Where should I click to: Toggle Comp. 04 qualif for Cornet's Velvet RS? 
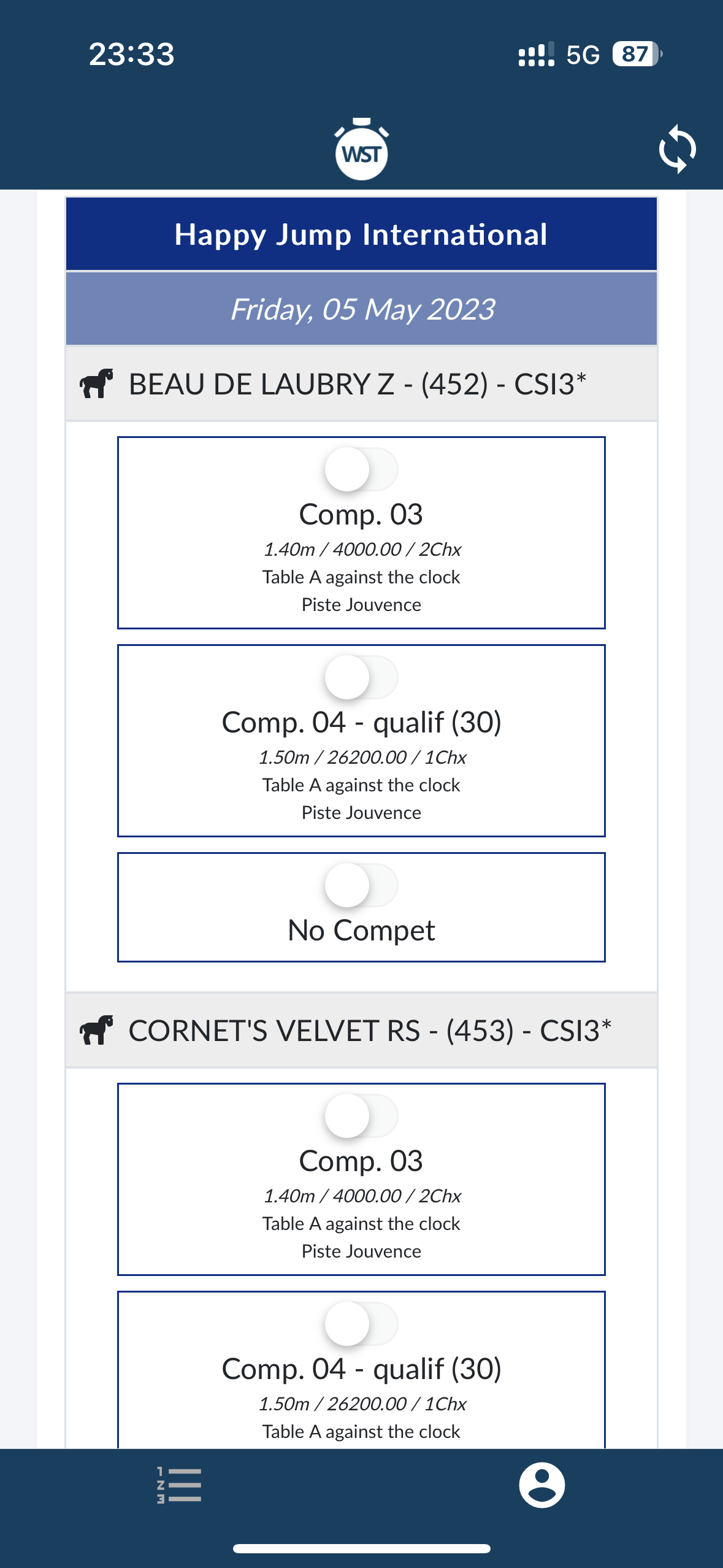click(361, 1324)
